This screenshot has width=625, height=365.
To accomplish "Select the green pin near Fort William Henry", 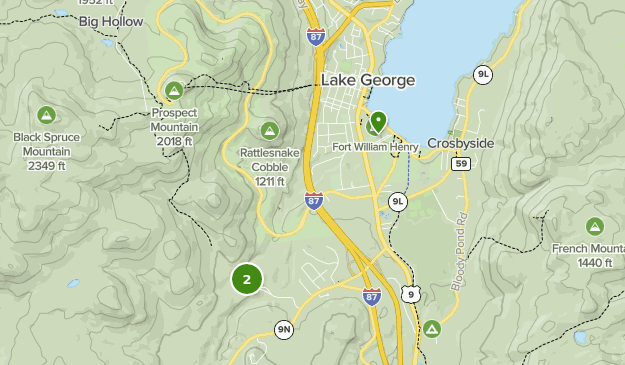I will [x=378, y=122].
